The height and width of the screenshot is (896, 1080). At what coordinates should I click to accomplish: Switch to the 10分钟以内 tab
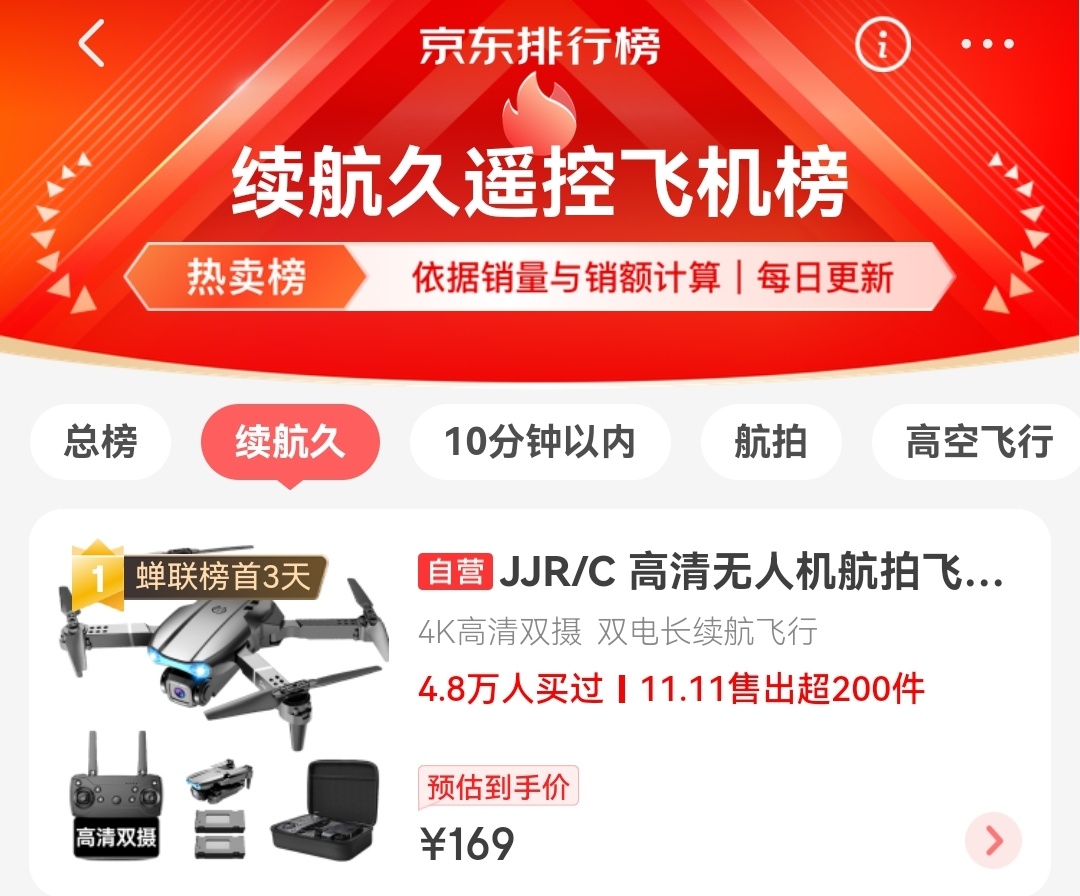coord(540,441)
